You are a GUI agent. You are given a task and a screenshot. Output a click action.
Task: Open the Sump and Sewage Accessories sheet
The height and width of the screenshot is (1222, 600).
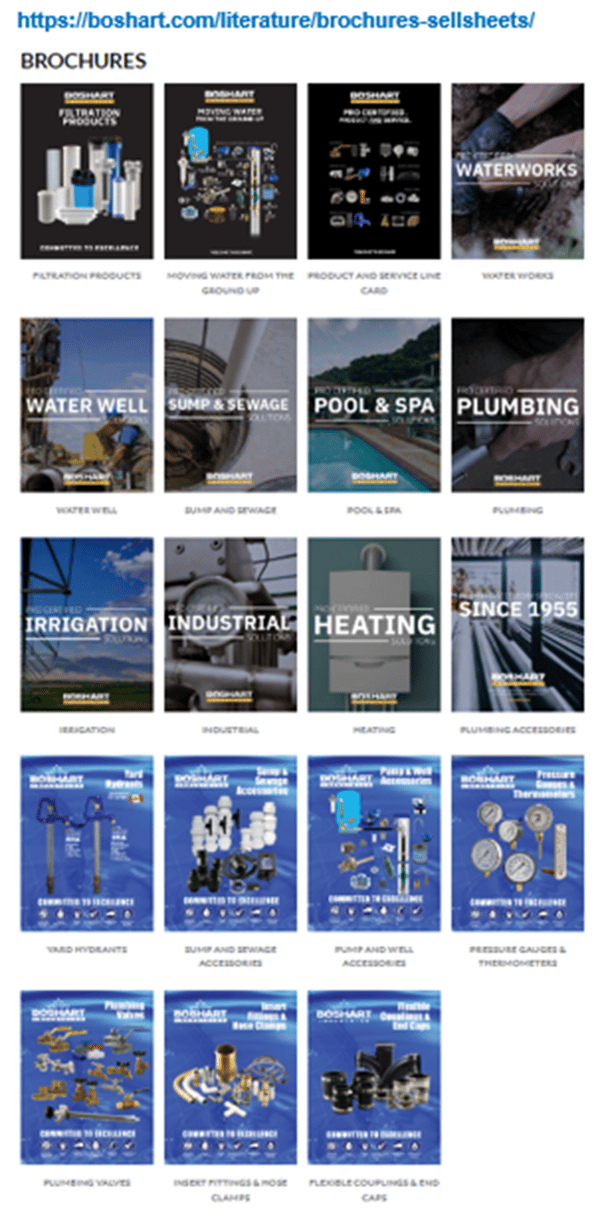coord(230,843)
